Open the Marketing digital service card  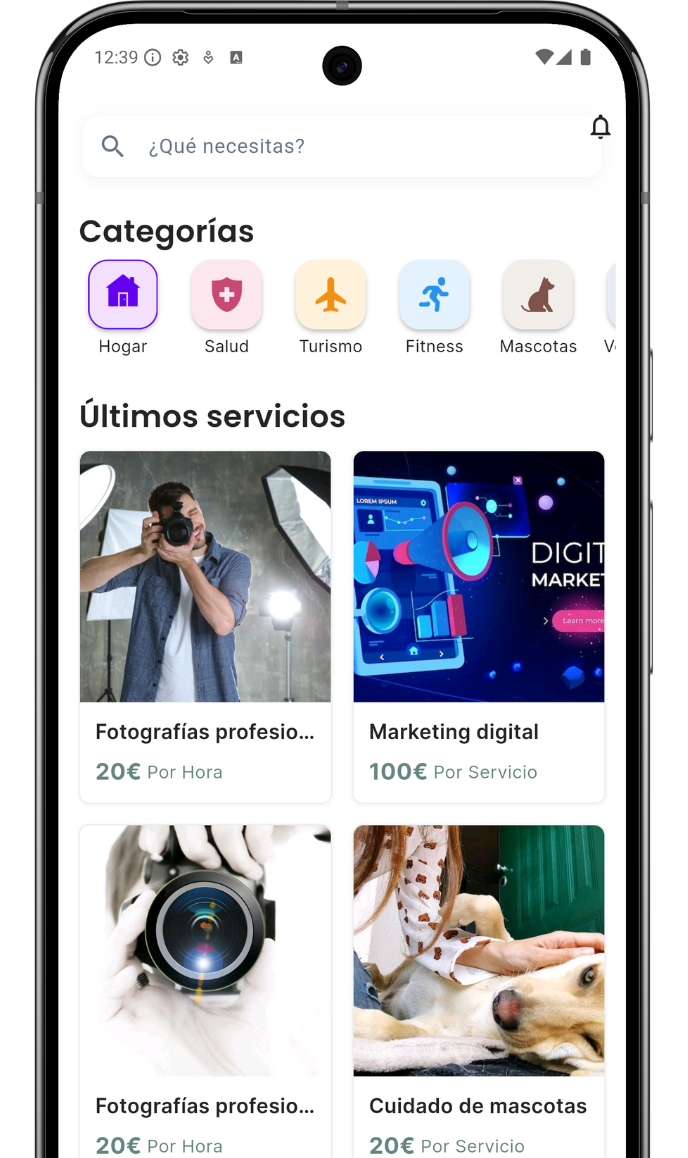pos(479,626)
